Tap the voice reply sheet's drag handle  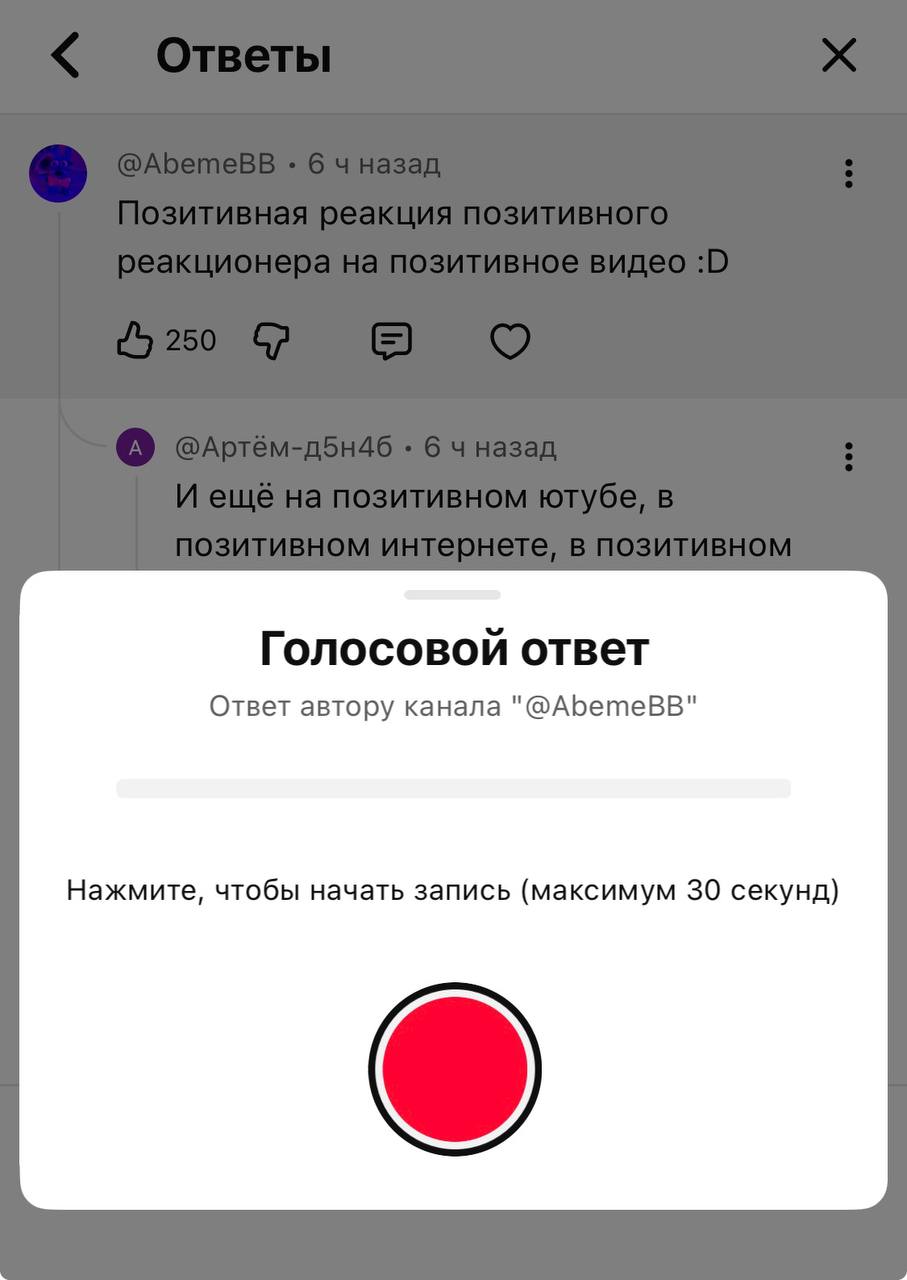pyautogui.click(x=452, y=595)
